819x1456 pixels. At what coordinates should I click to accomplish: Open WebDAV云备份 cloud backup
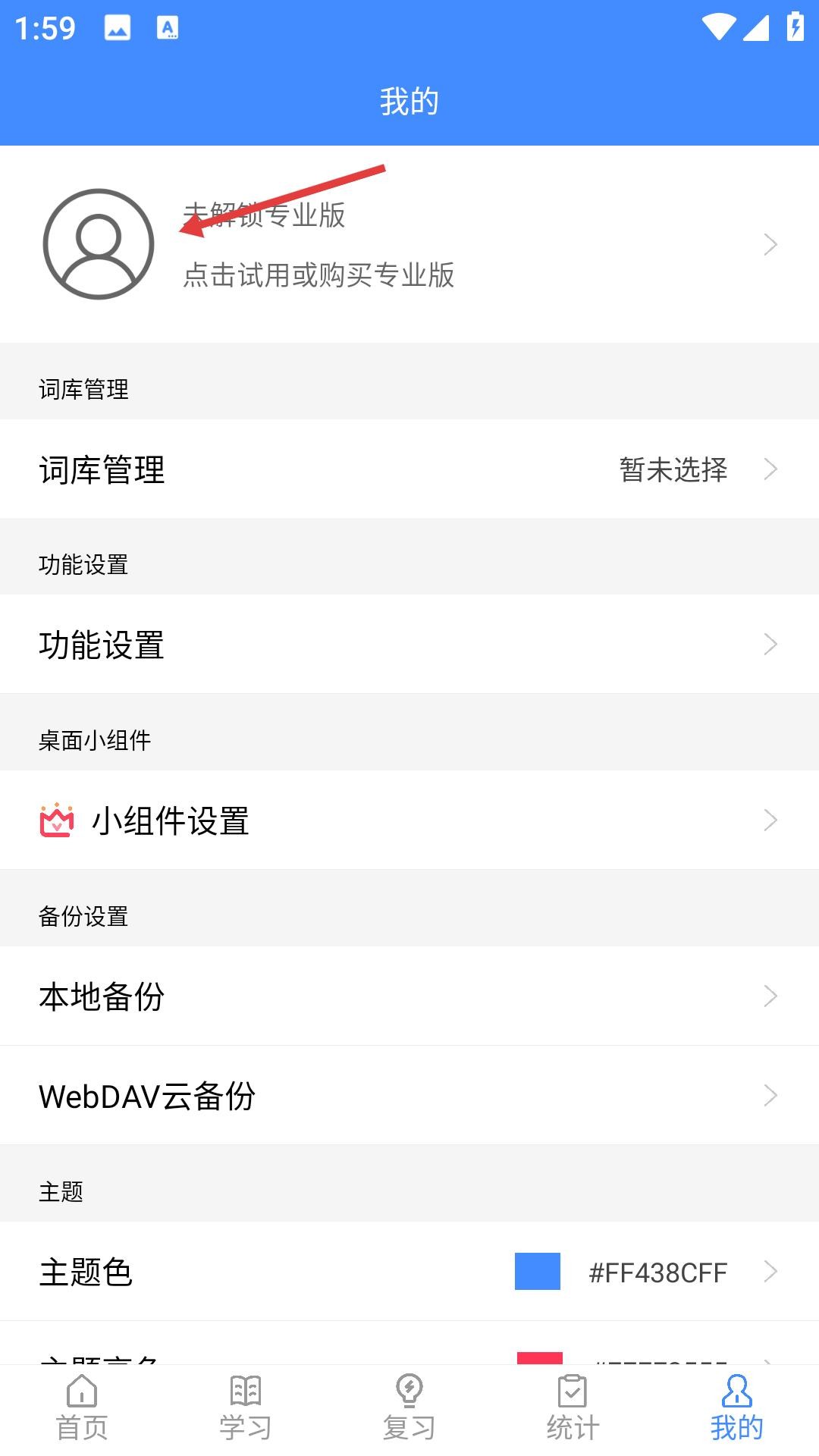click(409, 1096)
